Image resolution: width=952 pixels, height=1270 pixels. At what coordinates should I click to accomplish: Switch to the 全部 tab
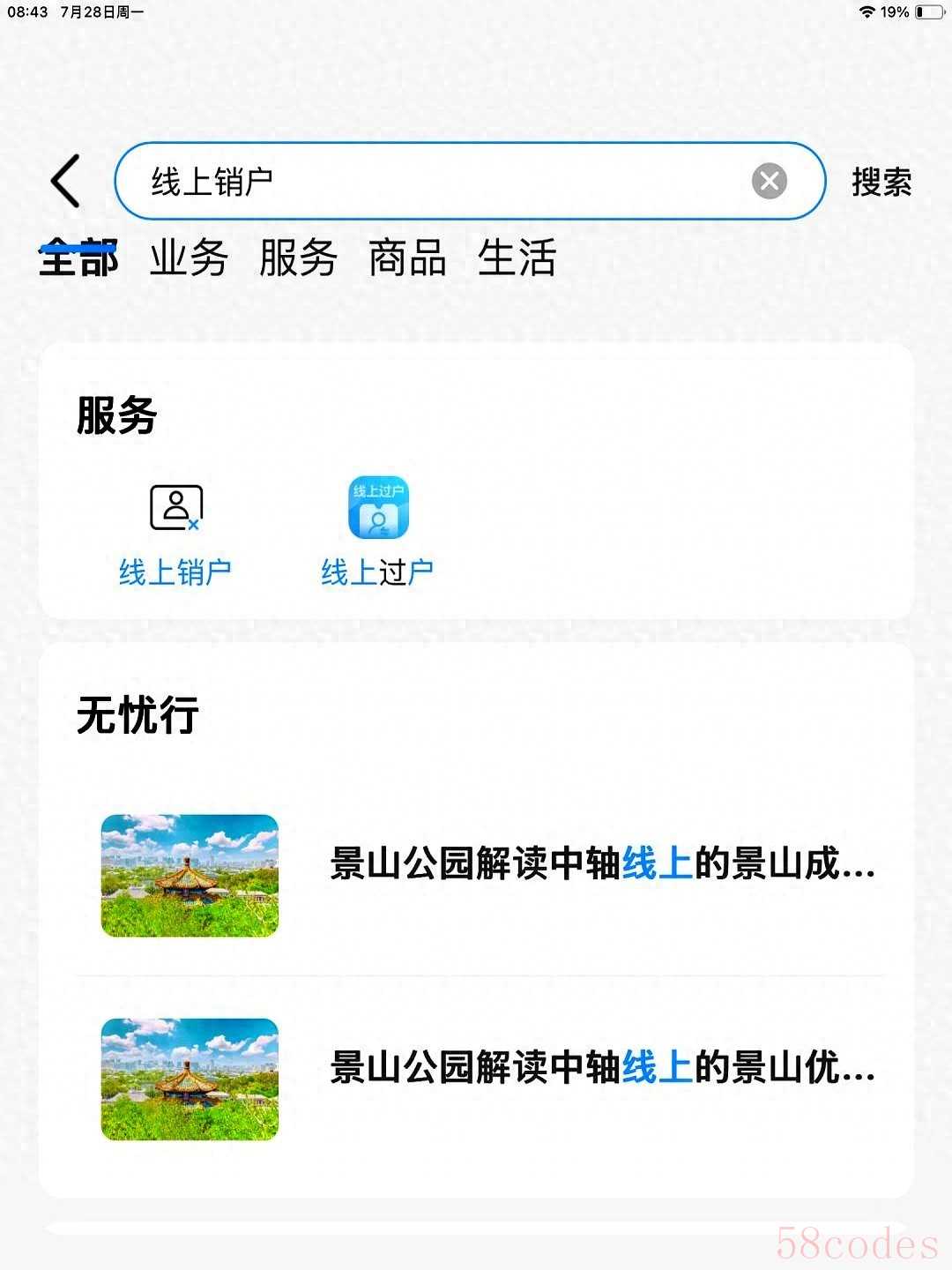click(x=78, y=258)
